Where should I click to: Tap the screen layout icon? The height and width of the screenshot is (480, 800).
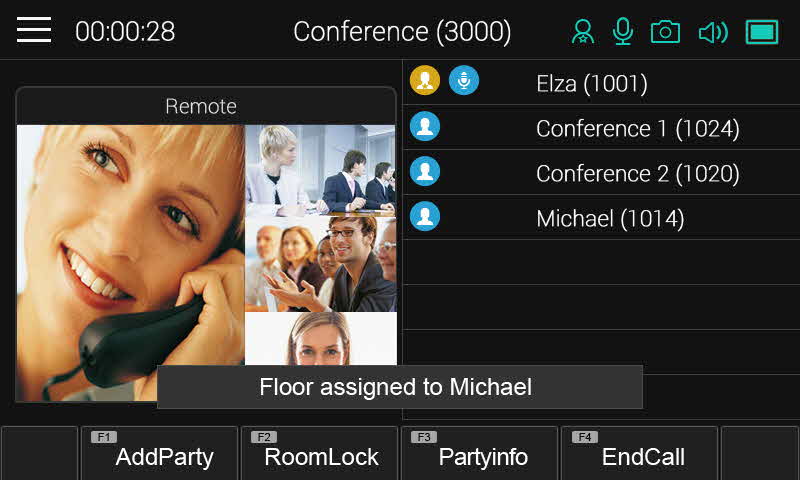[762, 32]
